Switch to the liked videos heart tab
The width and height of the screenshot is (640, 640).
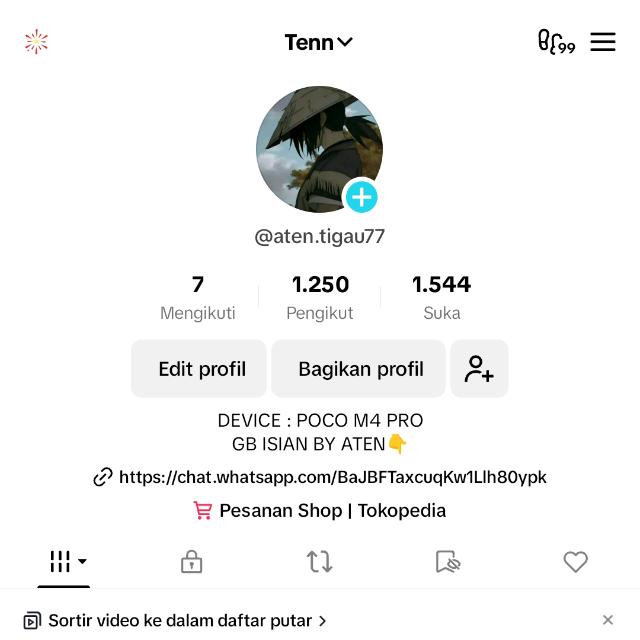[x=575, y=562]
